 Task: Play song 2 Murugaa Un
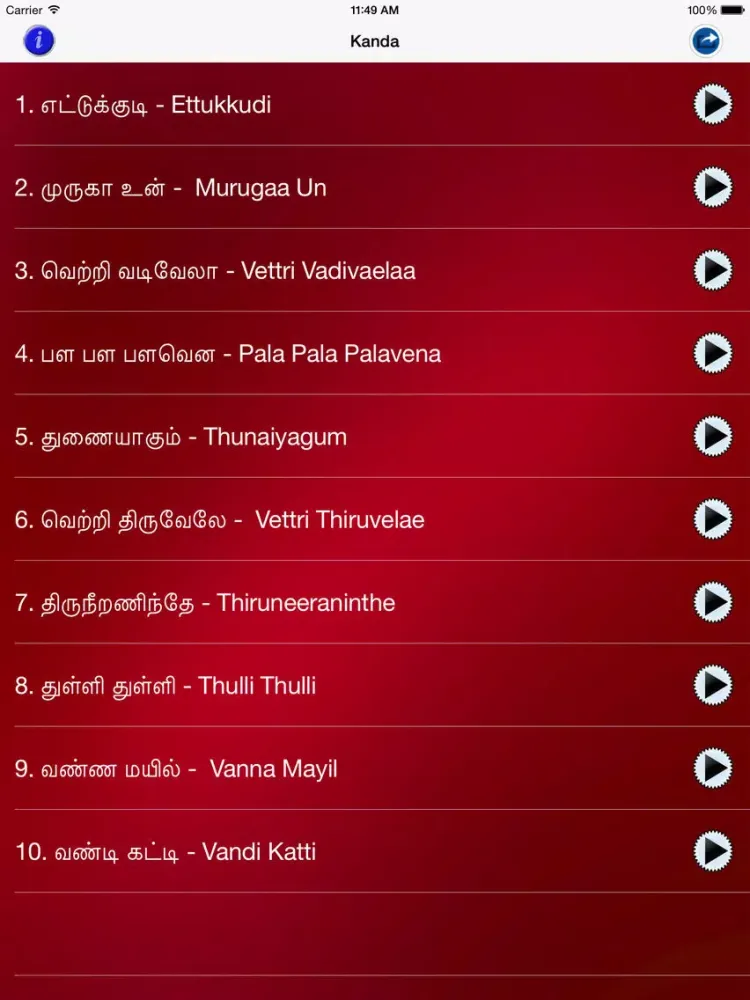pos(713,187)
